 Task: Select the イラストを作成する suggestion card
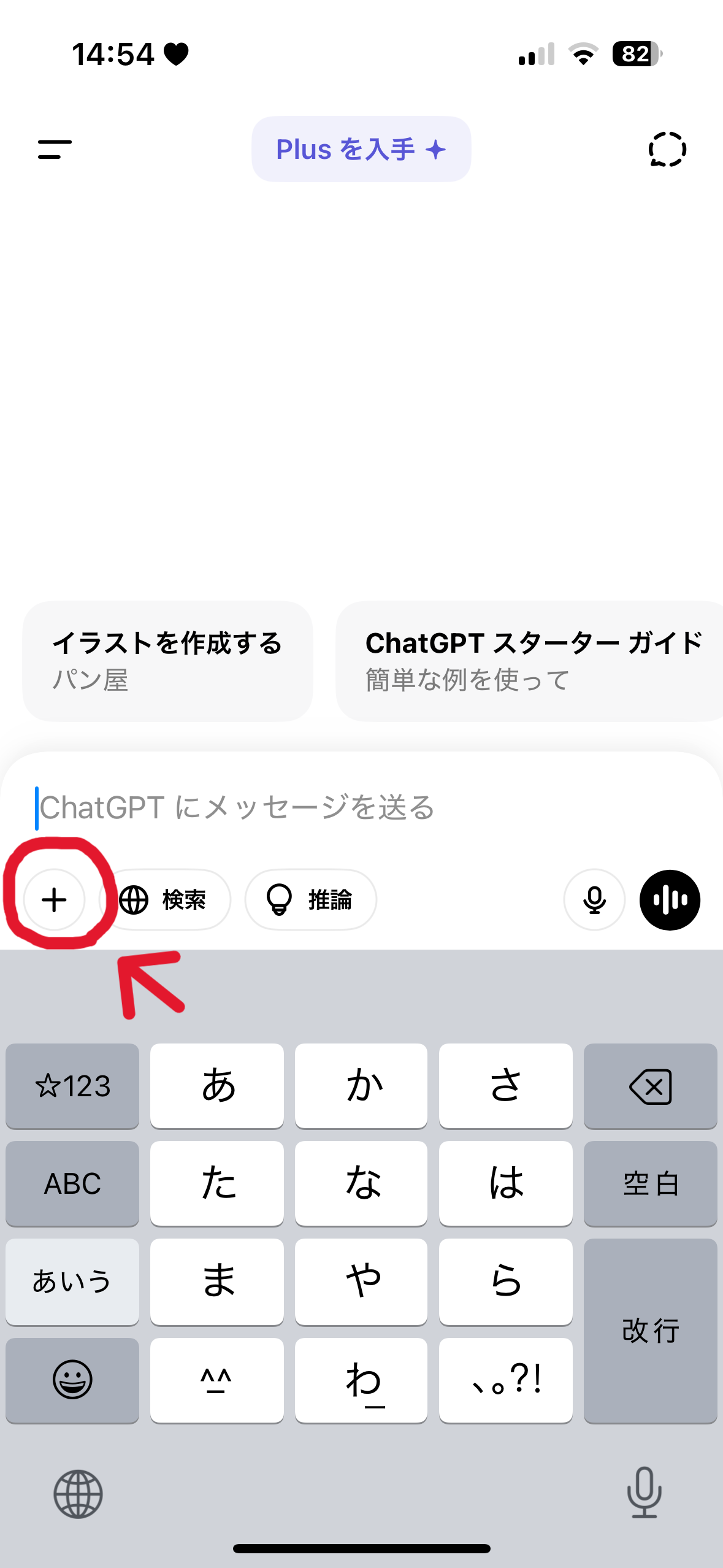[167, 661]
